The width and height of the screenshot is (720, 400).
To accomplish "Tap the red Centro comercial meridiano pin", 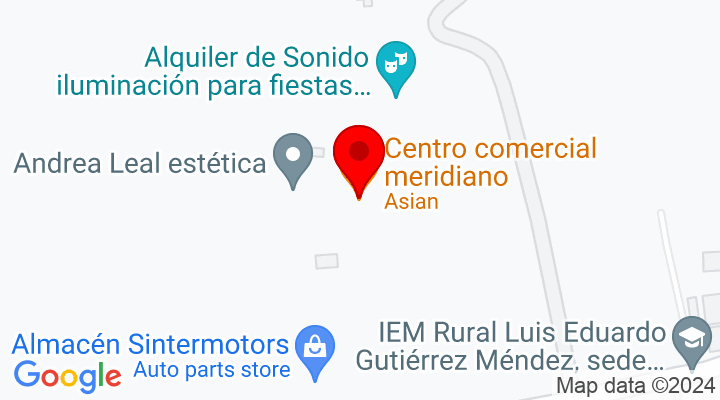I will (358, 157).
